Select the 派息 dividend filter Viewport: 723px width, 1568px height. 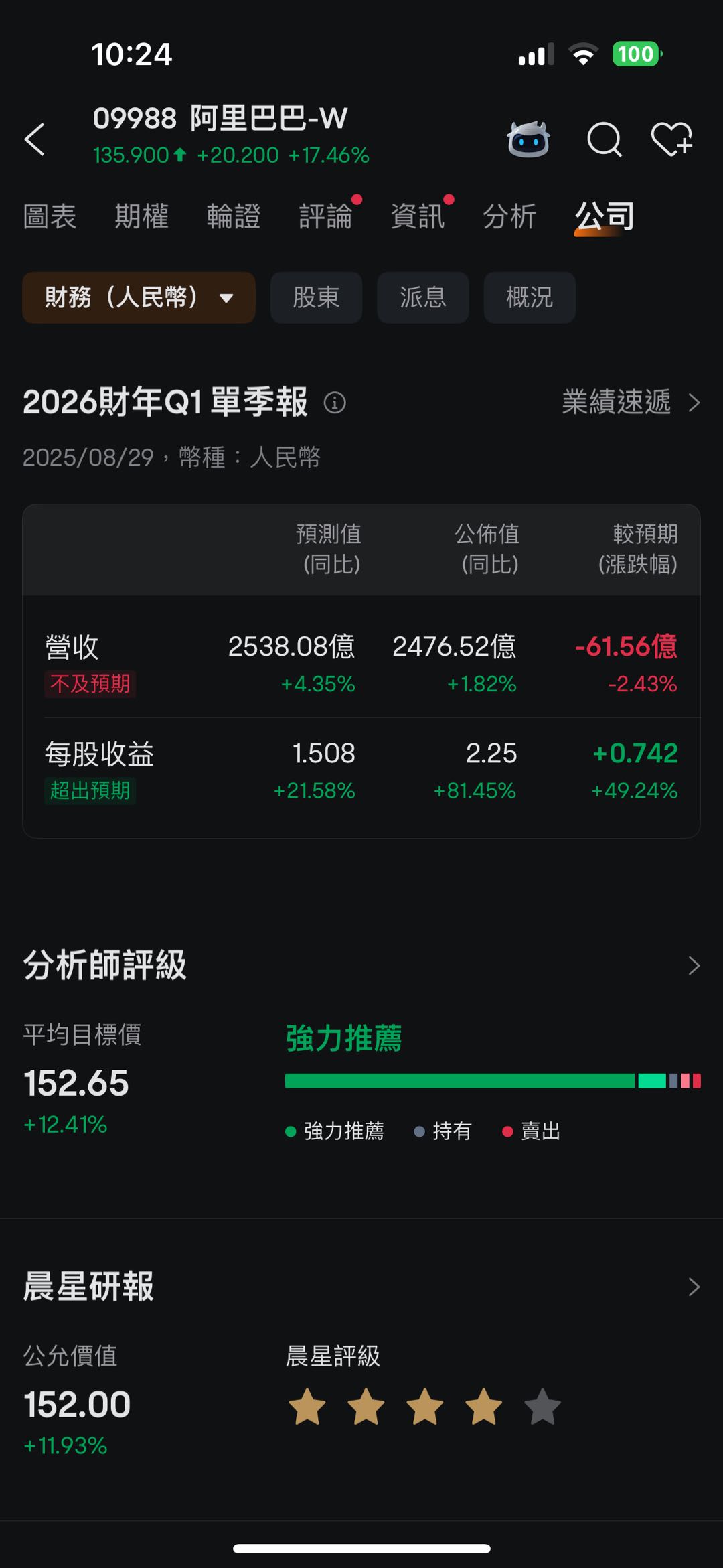422,298
